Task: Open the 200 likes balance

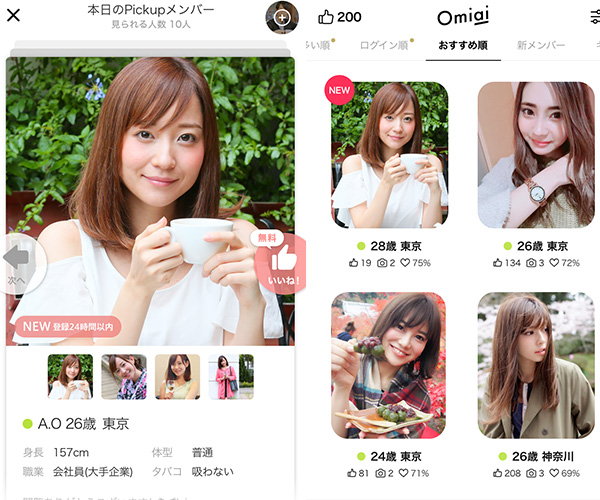Action: (x=340, y=17)
